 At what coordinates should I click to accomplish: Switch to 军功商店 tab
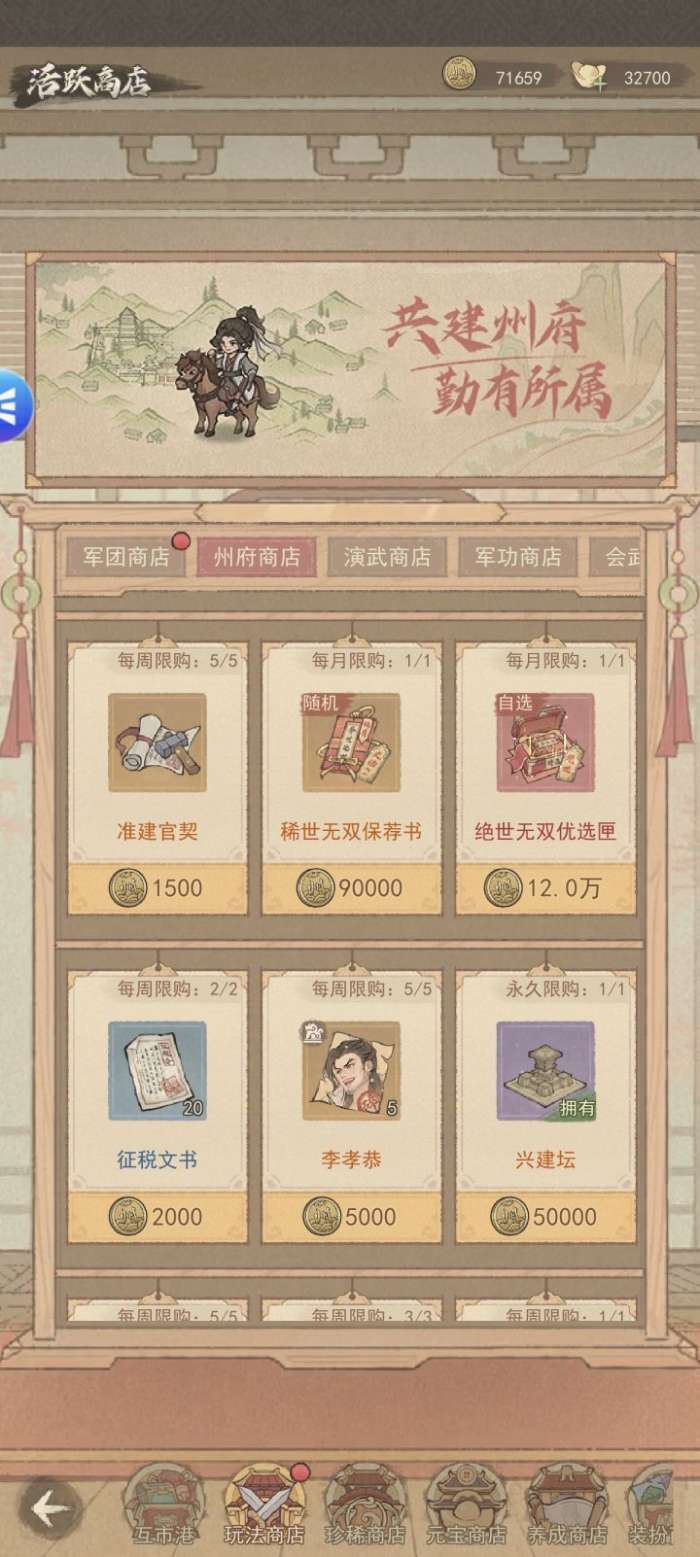pos(517,557)
